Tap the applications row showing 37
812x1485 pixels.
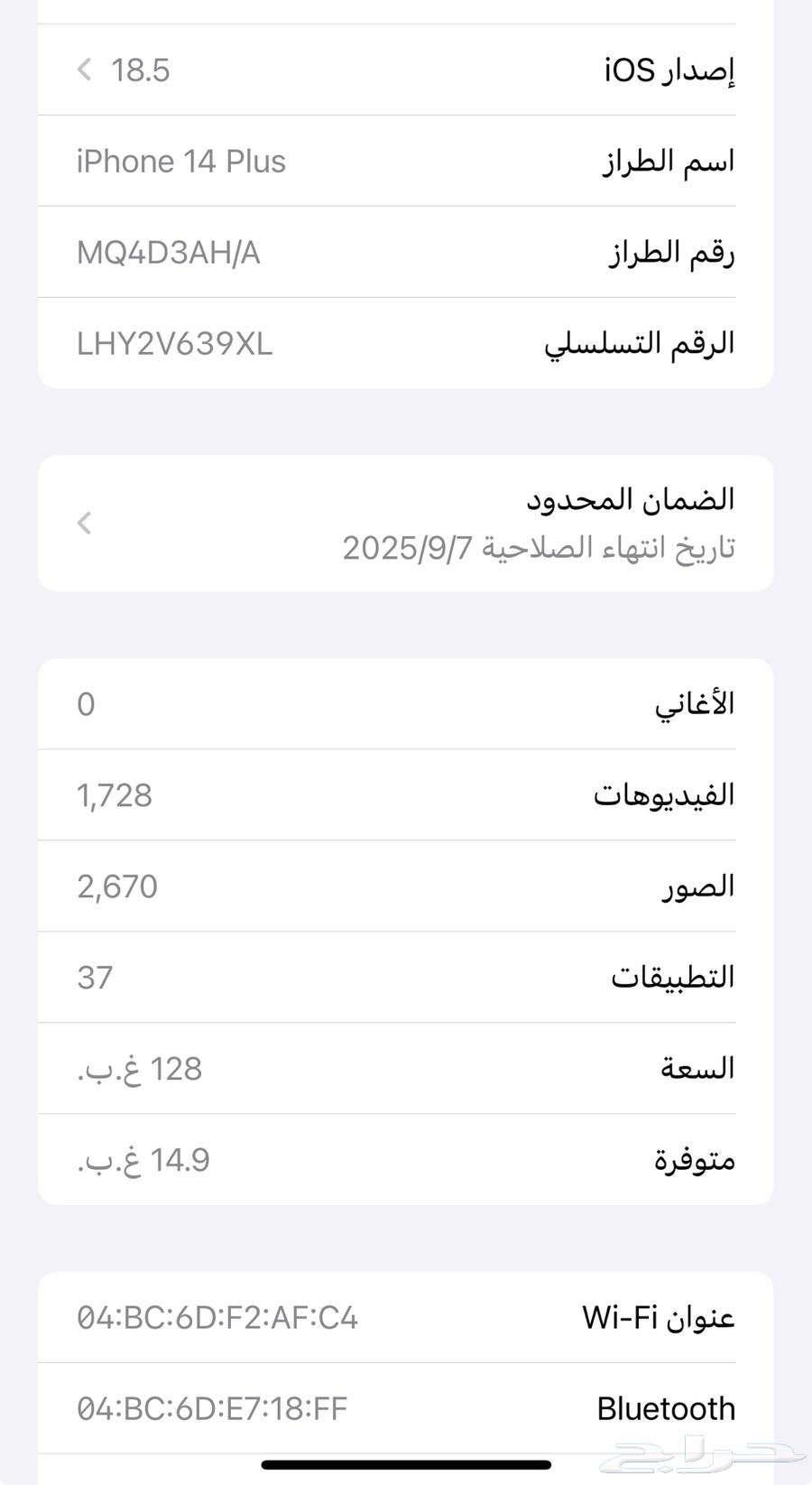(406, 977)
